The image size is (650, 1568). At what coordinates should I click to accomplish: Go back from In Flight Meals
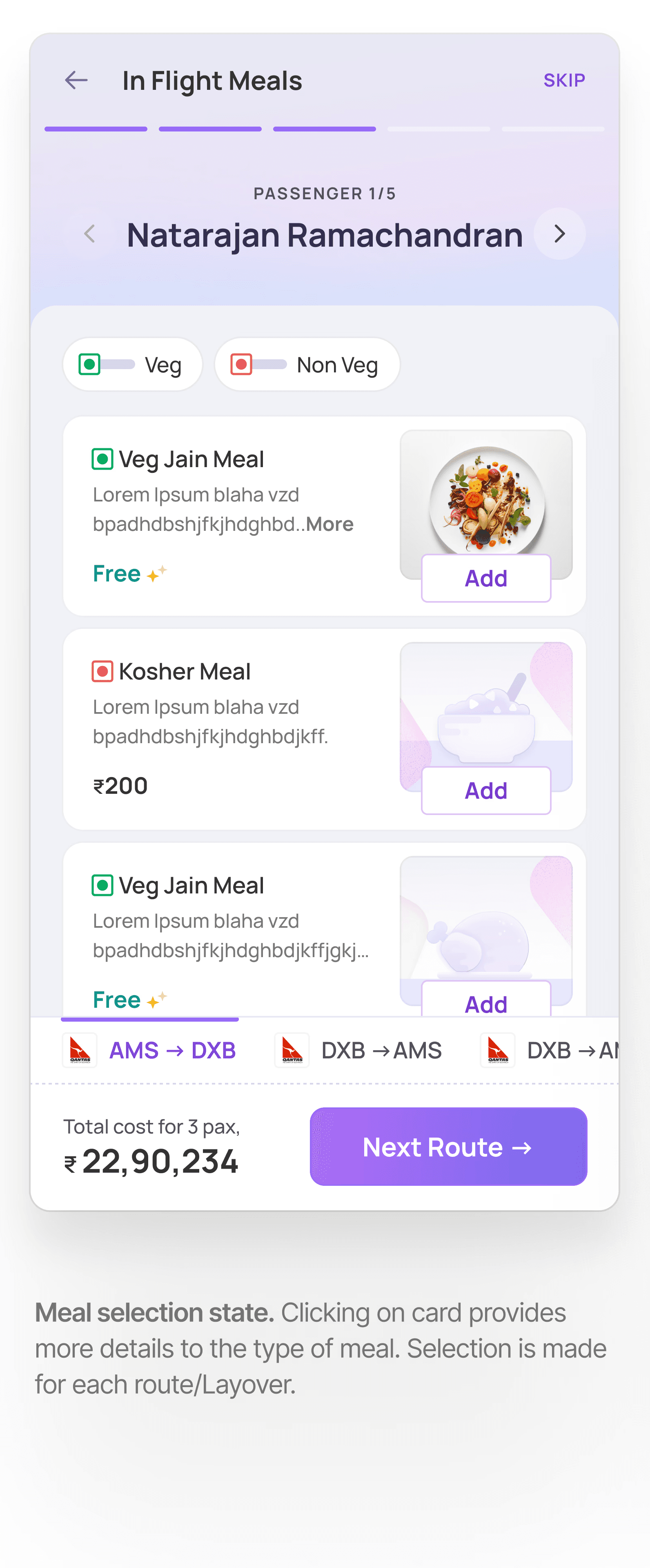coord(77,80)
